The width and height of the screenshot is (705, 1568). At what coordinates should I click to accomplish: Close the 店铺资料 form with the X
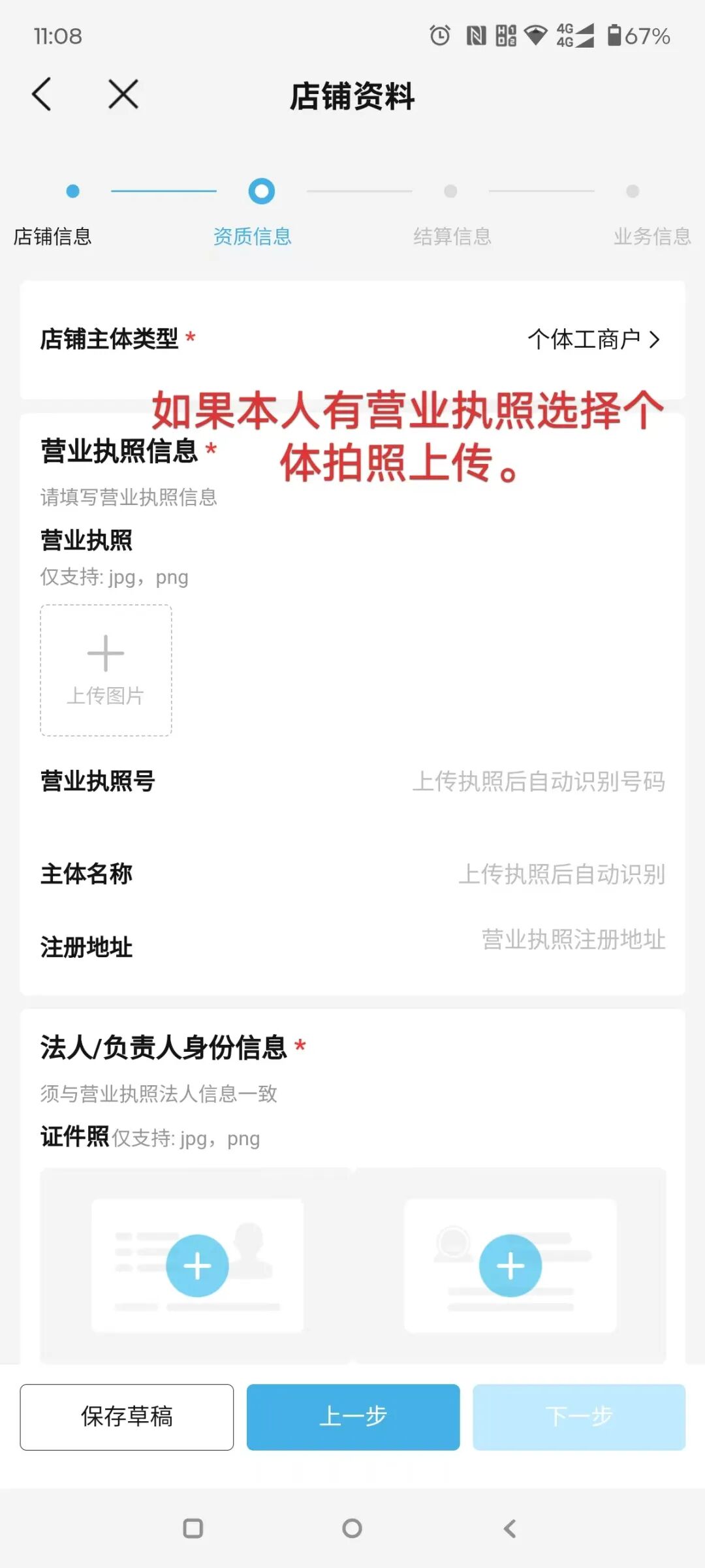tap(121, 93)
